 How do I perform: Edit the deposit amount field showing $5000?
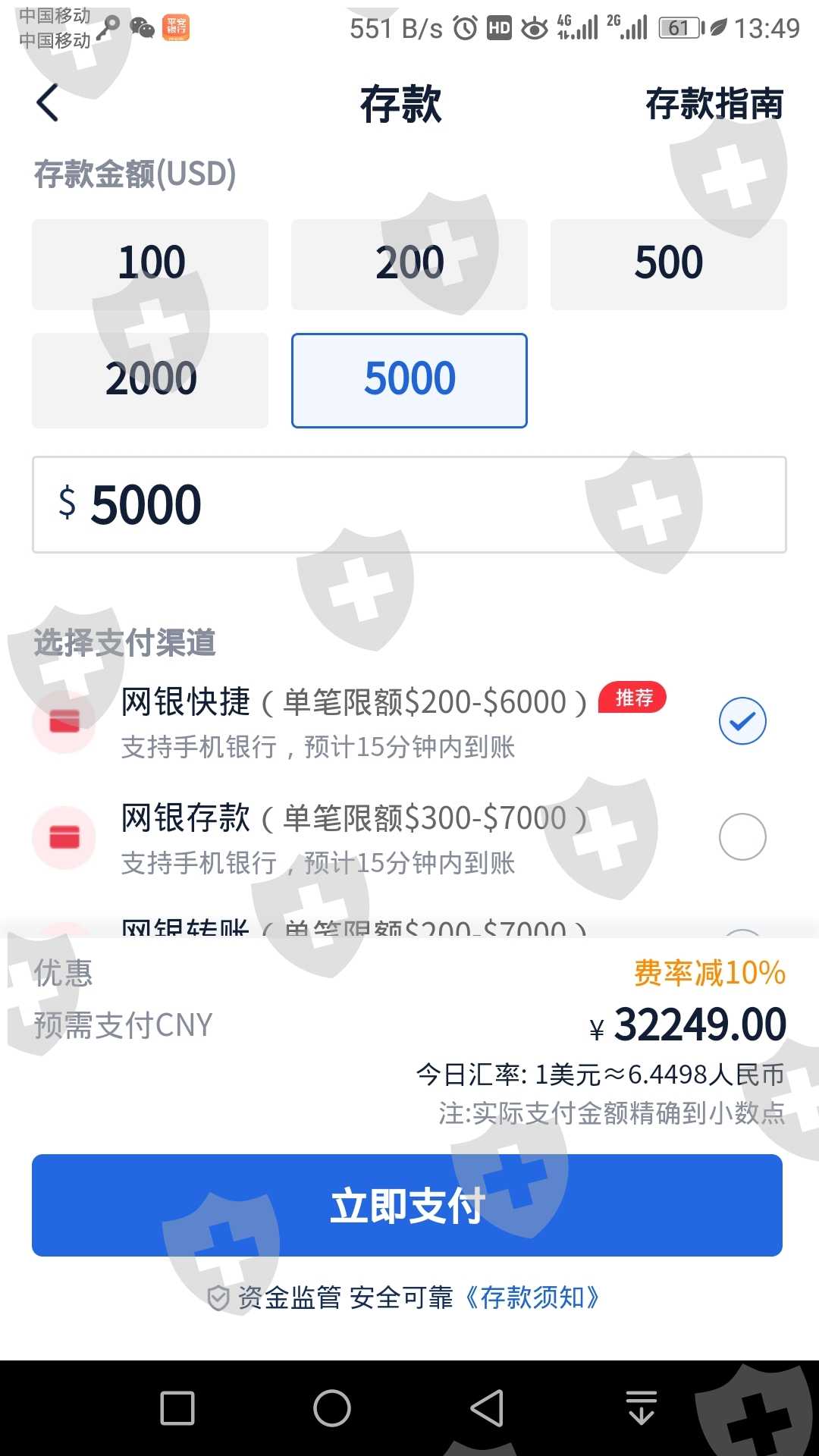pyautogui.click(x=409, y=504)
